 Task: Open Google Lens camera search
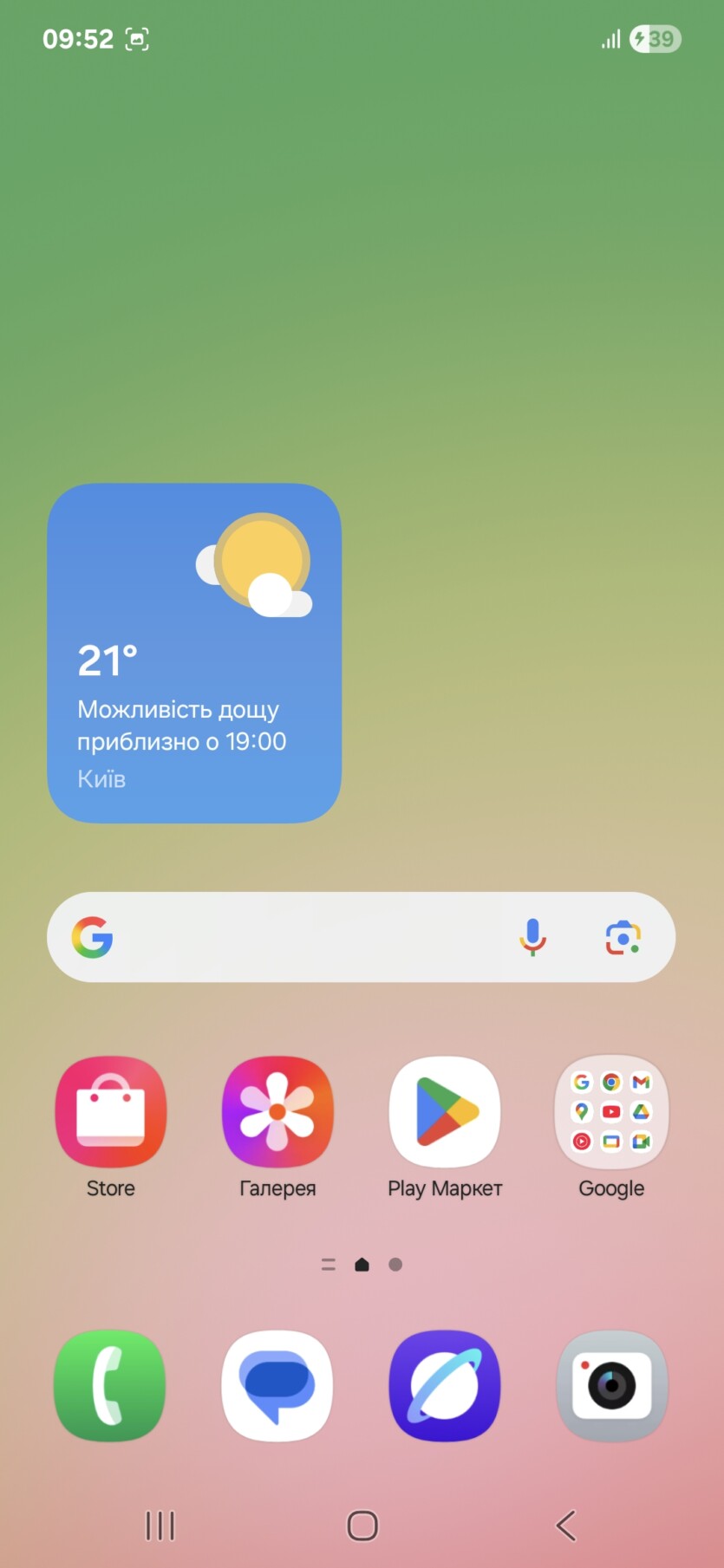point(623,937)
